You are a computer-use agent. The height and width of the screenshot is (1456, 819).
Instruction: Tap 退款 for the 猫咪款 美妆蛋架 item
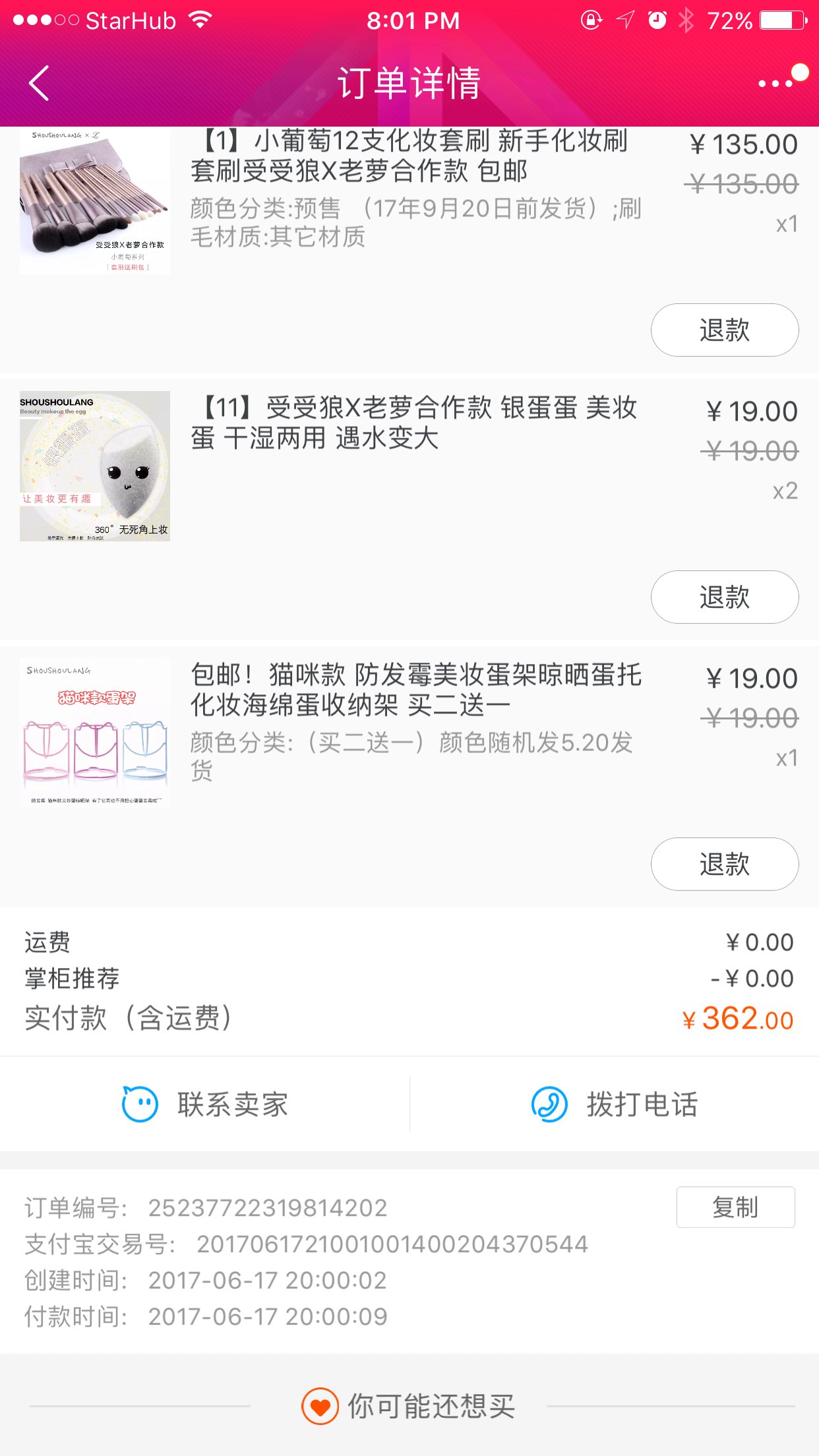pos(724,864)
